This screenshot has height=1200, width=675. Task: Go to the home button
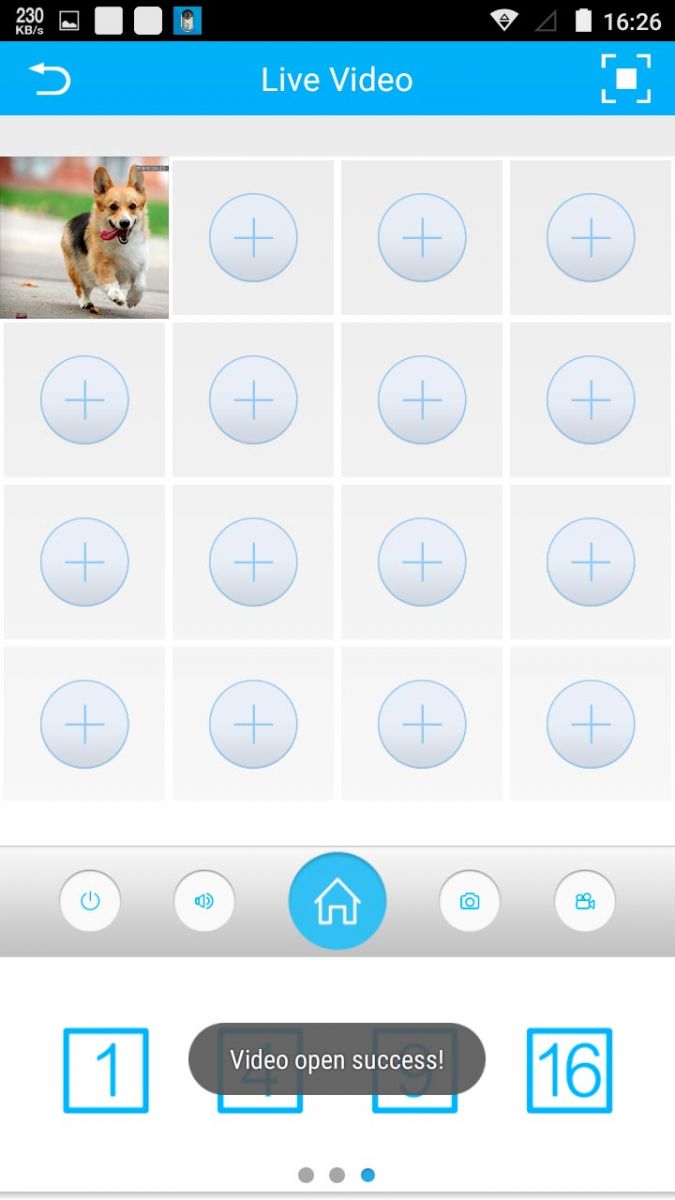337,901
